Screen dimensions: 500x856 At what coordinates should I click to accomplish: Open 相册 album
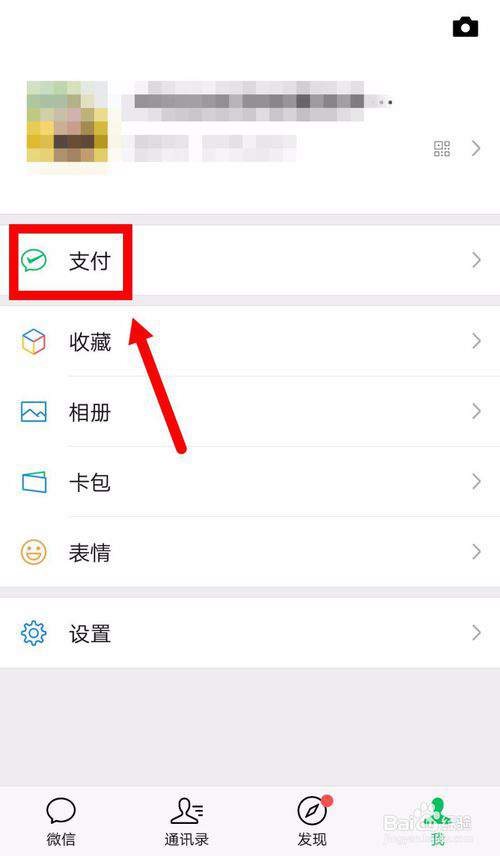click(x=250, y=412)
